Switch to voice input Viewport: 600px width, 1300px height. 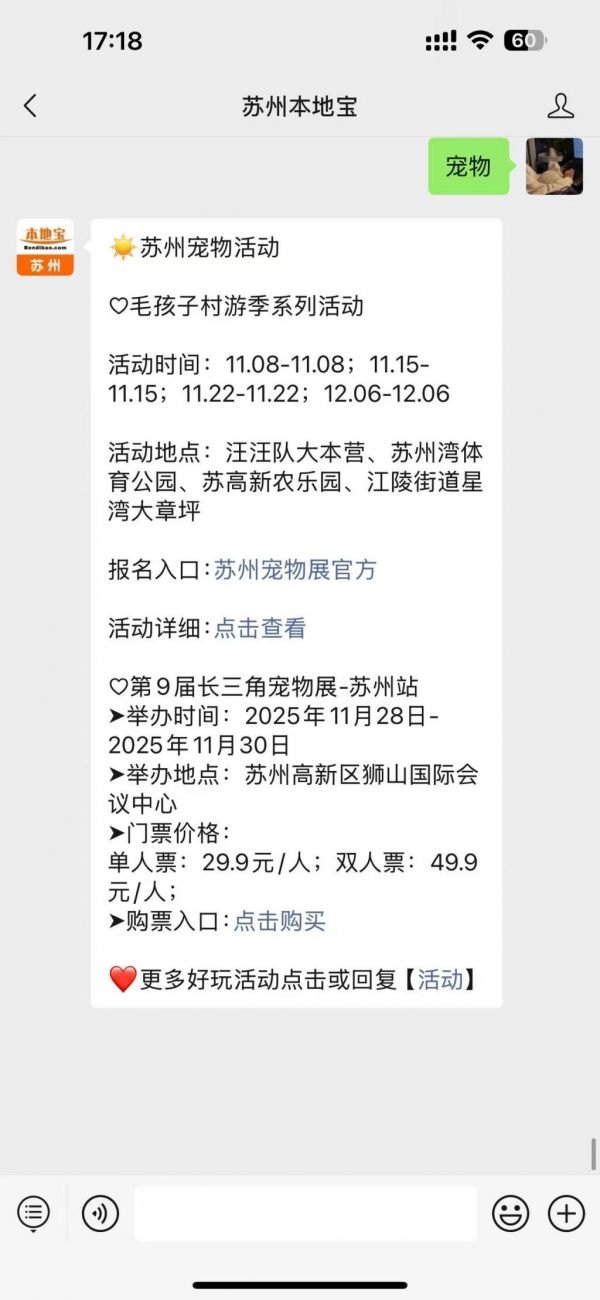point(100,1214)
